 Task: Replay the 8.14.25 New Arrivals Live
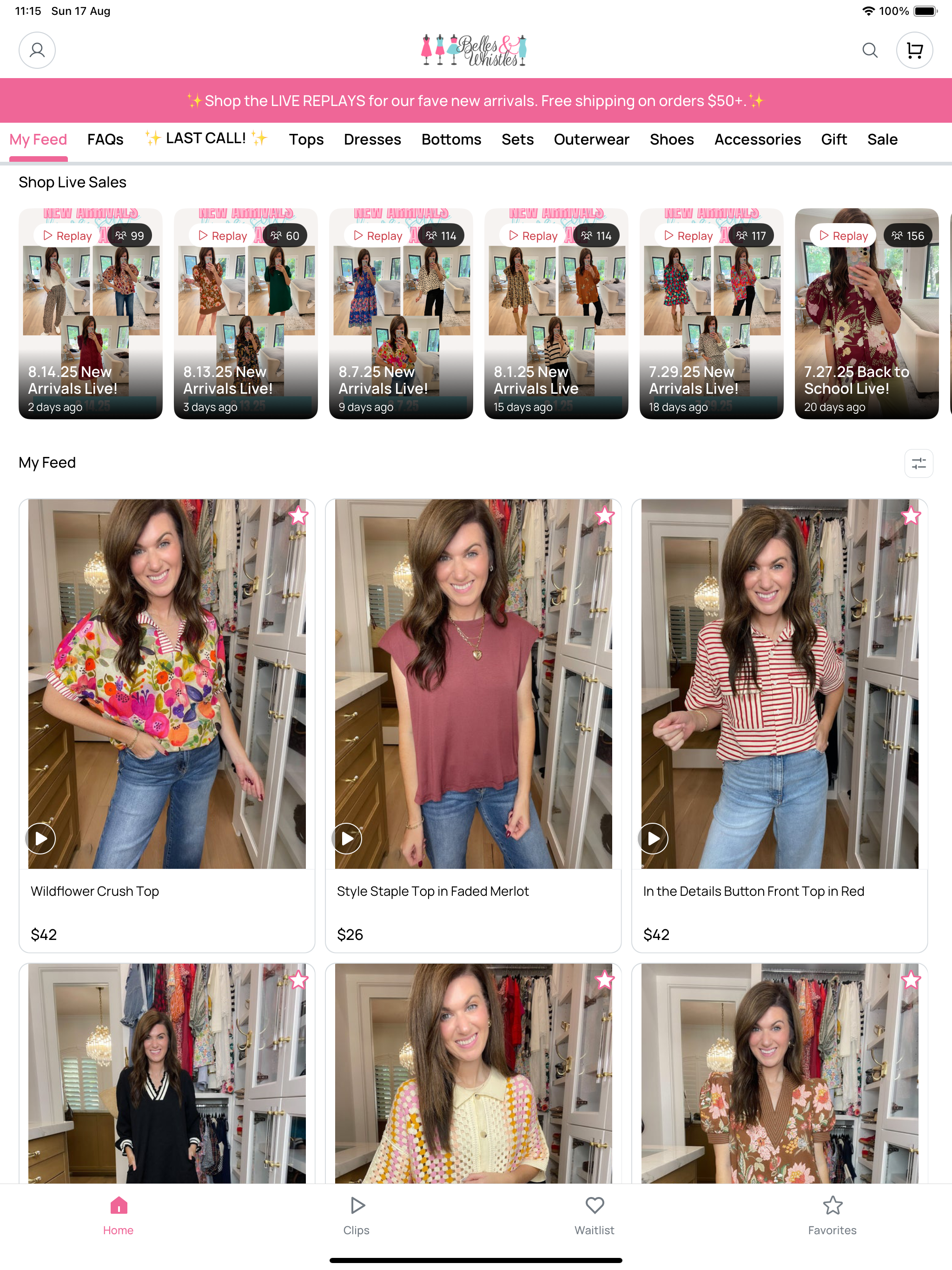(66, 235)
